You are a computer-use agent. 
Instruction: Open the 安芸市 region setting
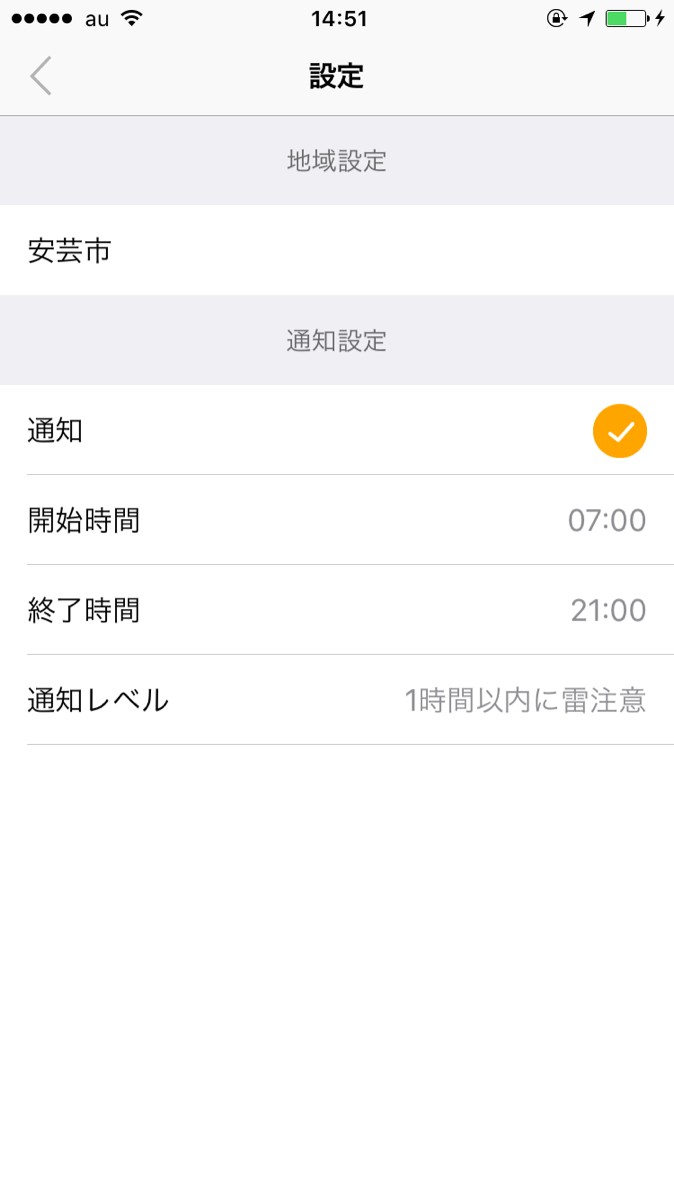point(337,251)
